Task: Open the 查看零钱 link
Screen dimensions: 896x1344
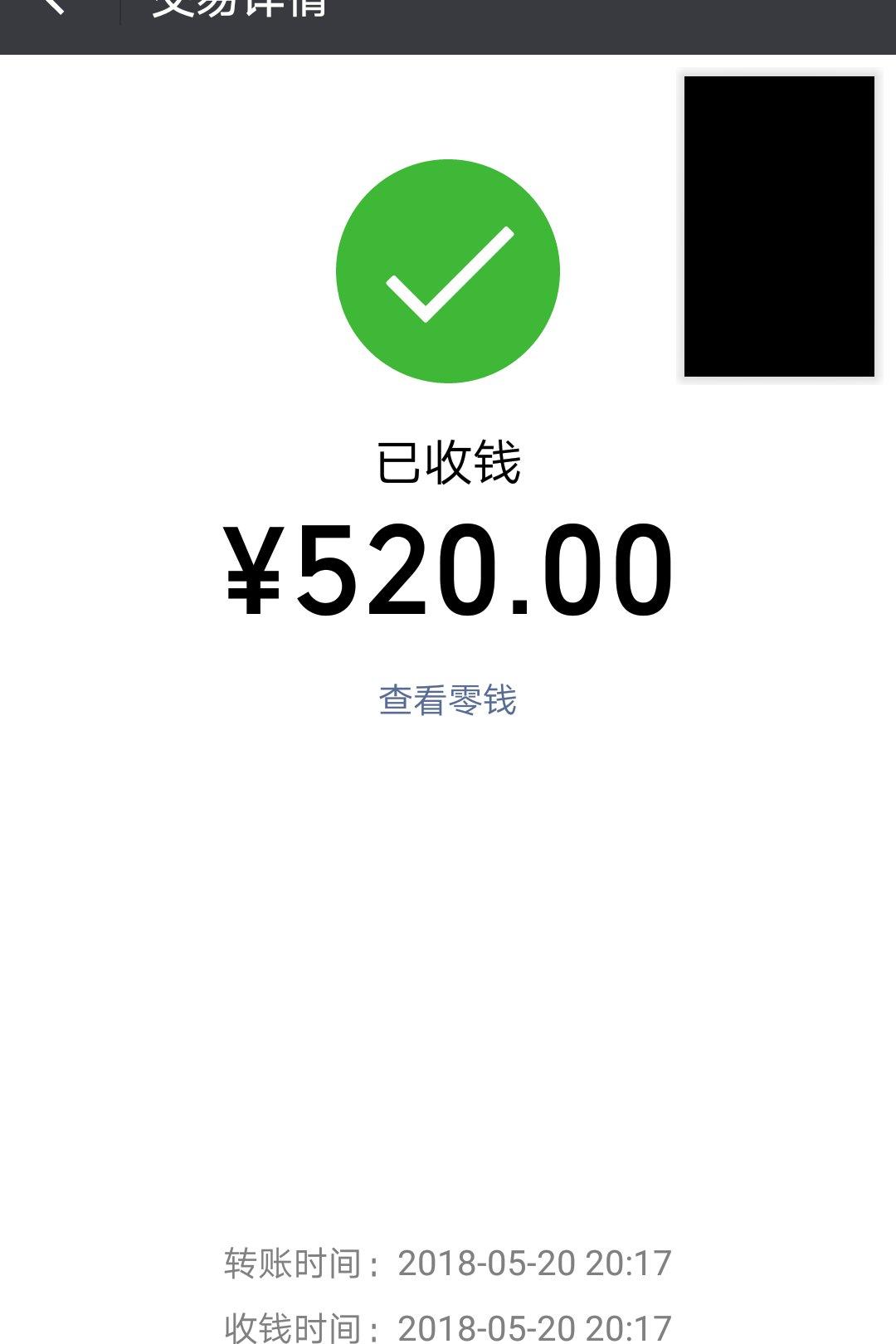Action: click(447, 700)
